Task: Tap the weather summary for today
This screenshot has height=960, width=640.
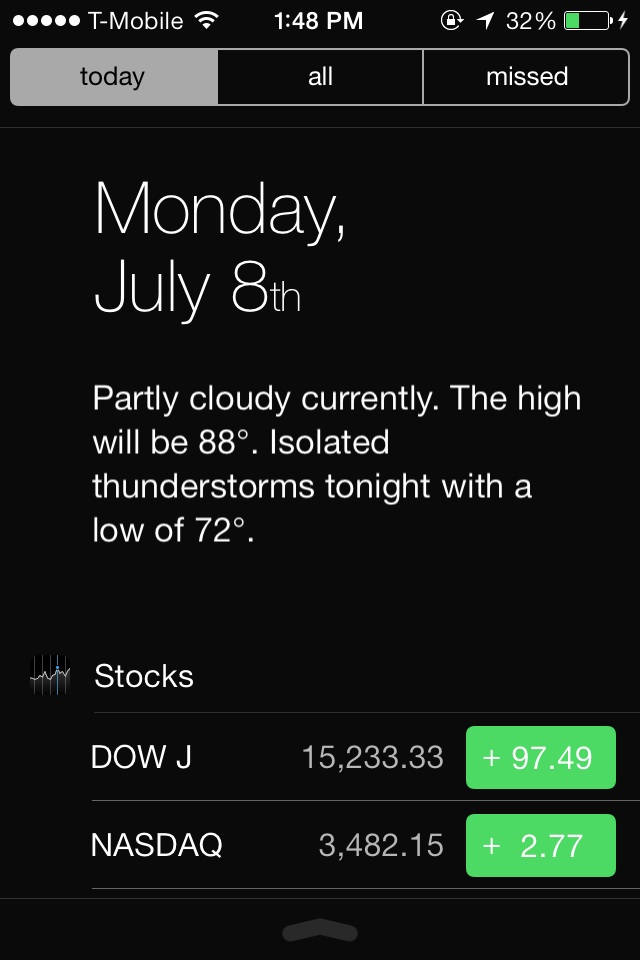Action: click(x=336, y=464)
